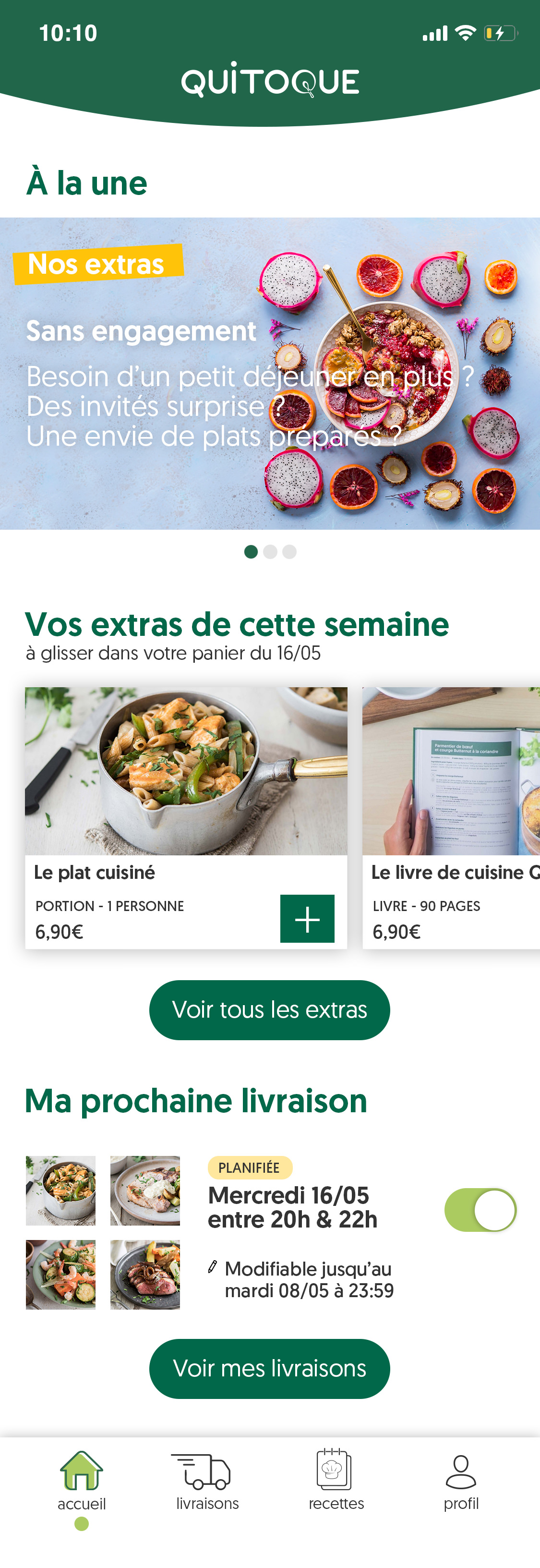Viewport: 540px width, 1568px height.
Task: Toggle the Mercredi 16/05 delivery switch
Action: tap(480, 1209)
